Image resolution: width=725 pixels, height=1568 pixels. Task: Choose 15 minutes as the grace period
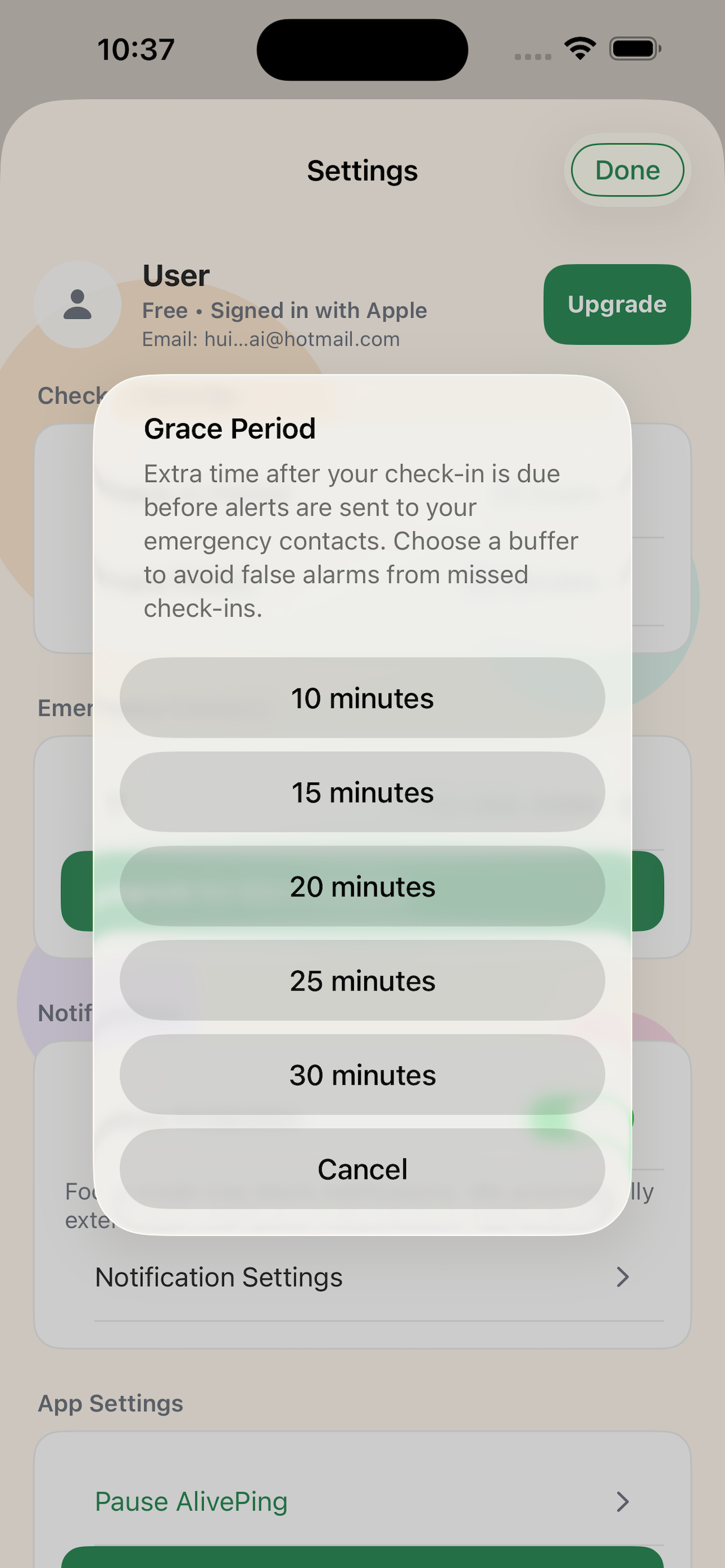point(362,792)
